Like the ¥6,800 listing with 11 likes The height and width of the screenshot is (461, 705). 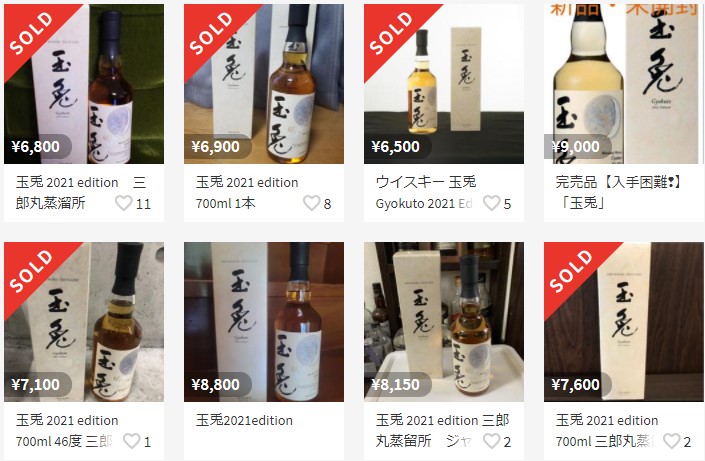[123, 204]
